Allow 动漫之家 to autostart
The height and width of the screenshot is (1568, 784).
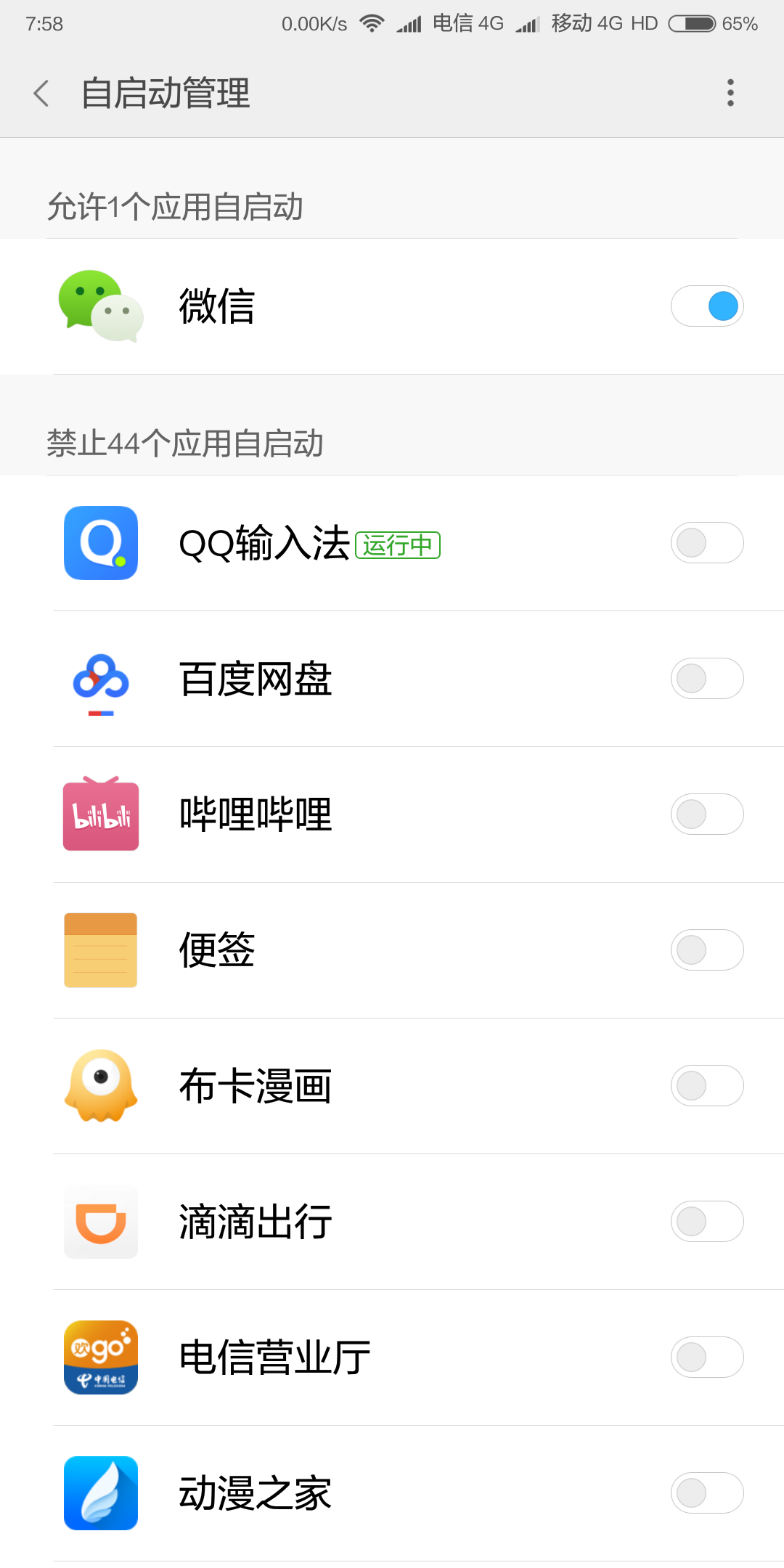coord(706,1493)
